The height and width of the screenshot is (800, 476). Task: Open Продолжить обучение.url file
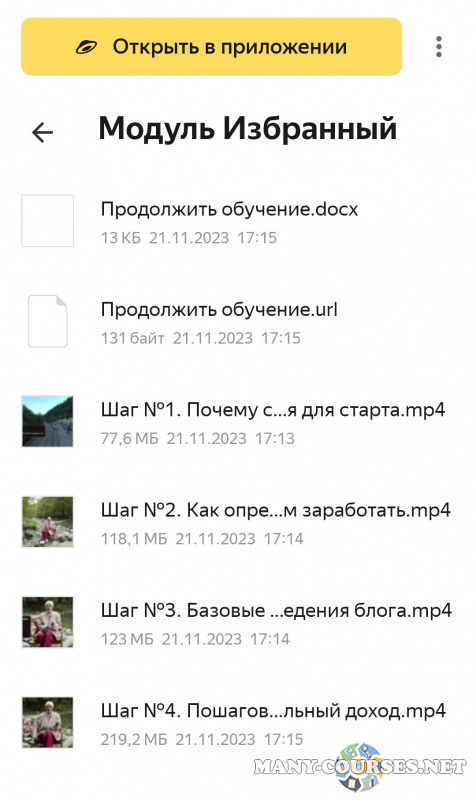click(238, 322)
